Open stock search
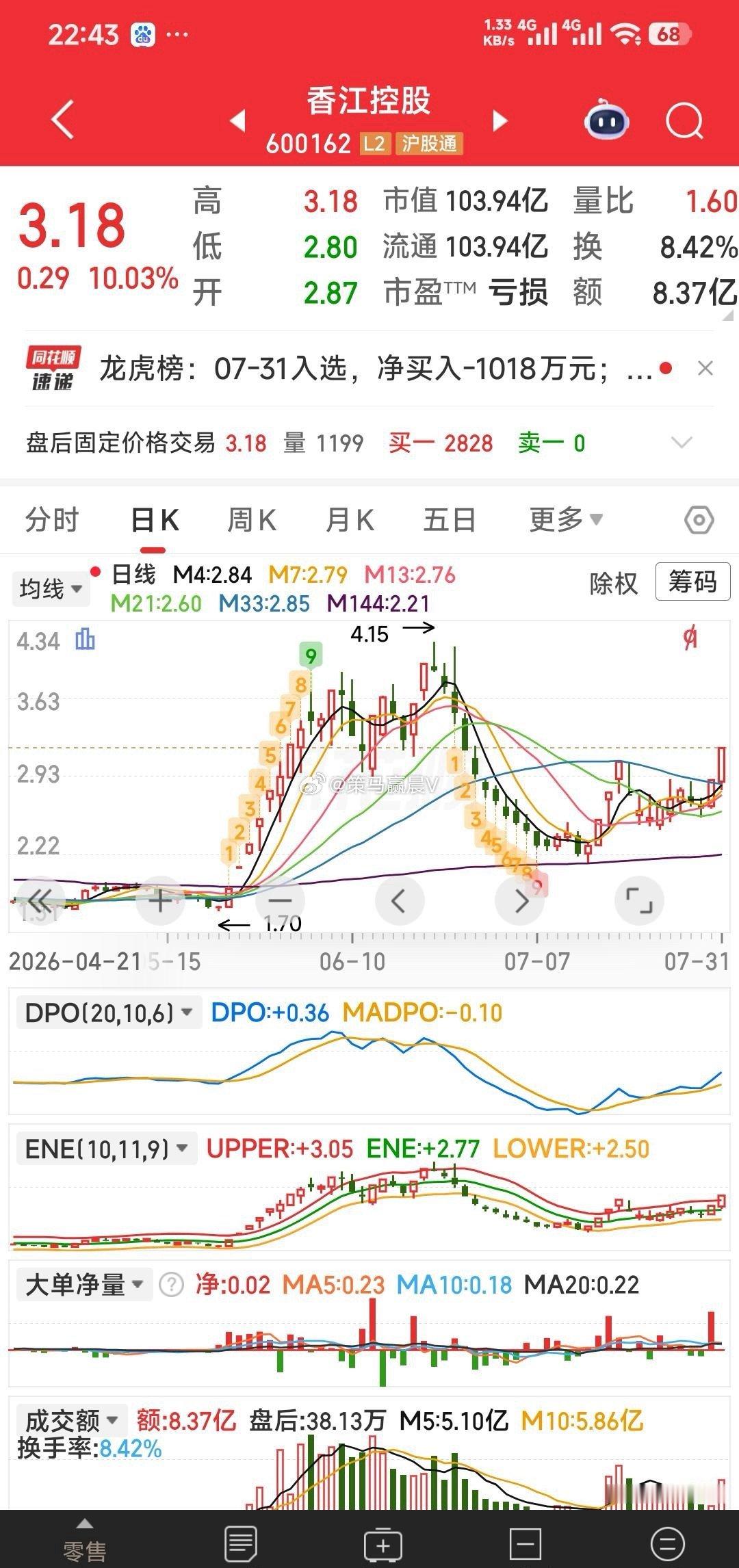Viewport: 739px width, 1568px height. pos(684,121)
